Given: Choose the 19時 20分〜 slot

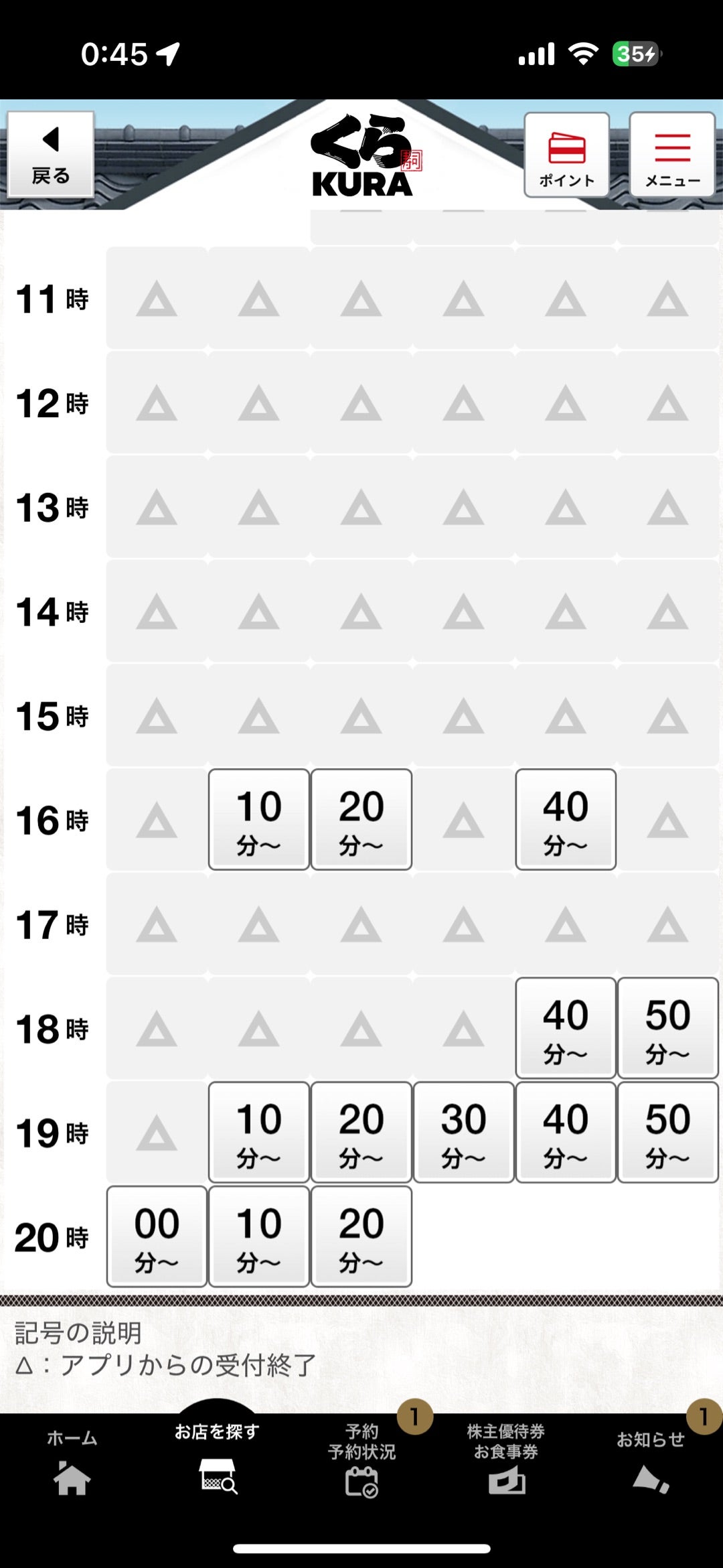Looking at the screenshot, I should point(361,1132).
